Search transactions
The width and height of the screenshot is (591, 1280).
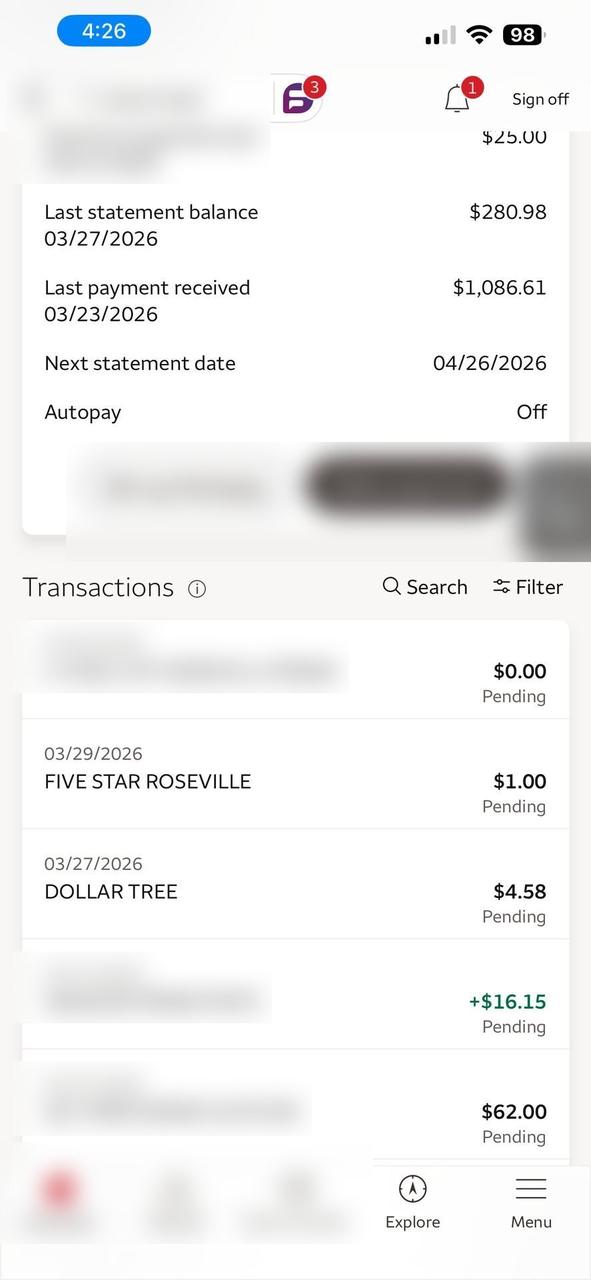click(x=425, y=587)
